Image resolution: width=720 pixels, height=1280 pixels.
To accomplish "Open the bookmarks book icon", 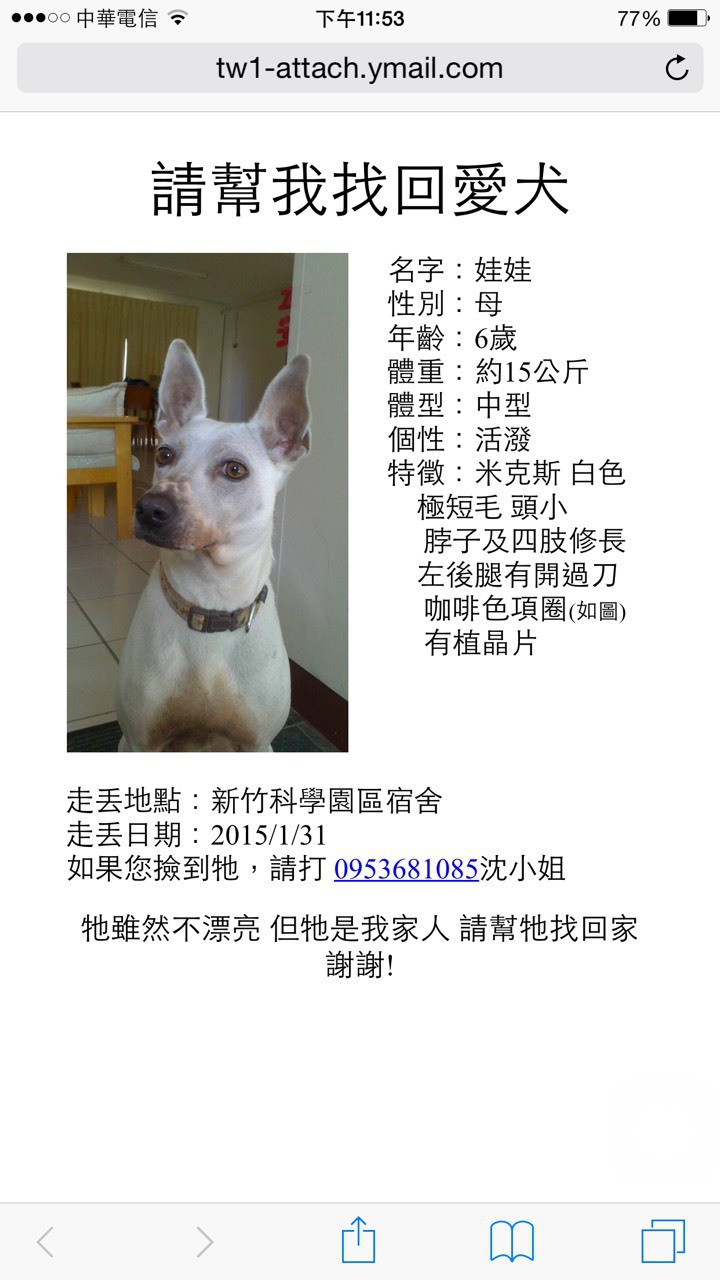I will (512, 1242).
